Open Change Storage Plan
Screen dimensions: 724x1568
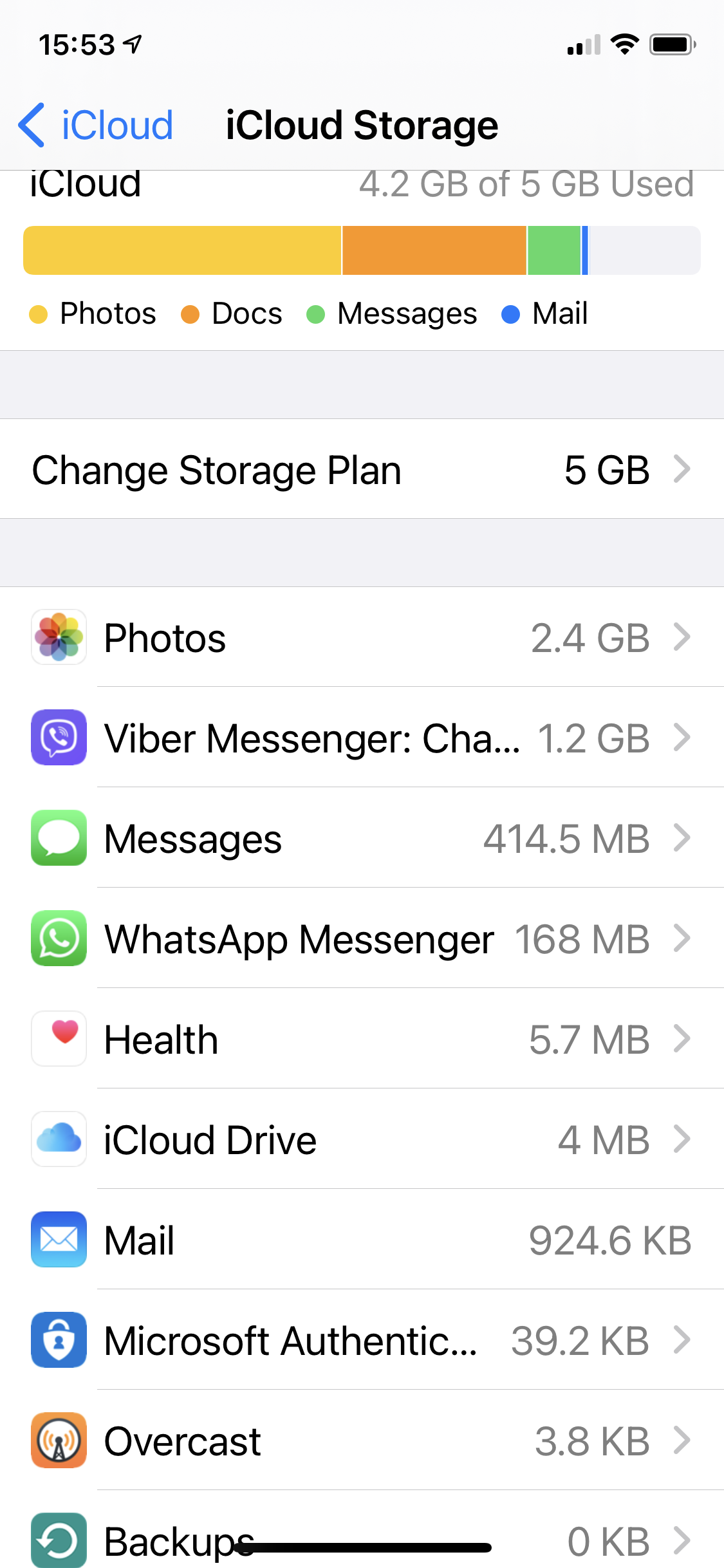(x=362, y=469)
